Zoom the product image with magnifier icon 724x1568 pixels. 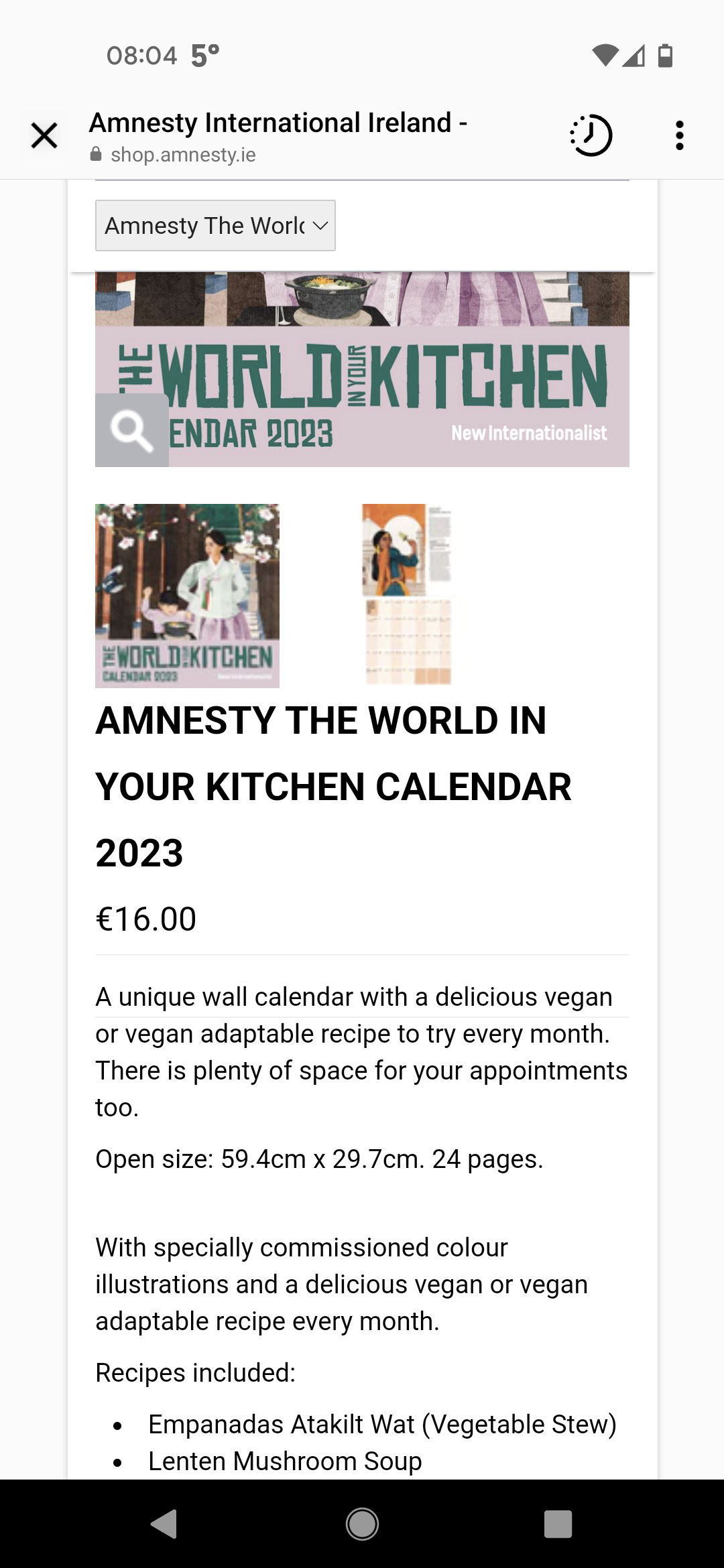(x=132, y=430)
